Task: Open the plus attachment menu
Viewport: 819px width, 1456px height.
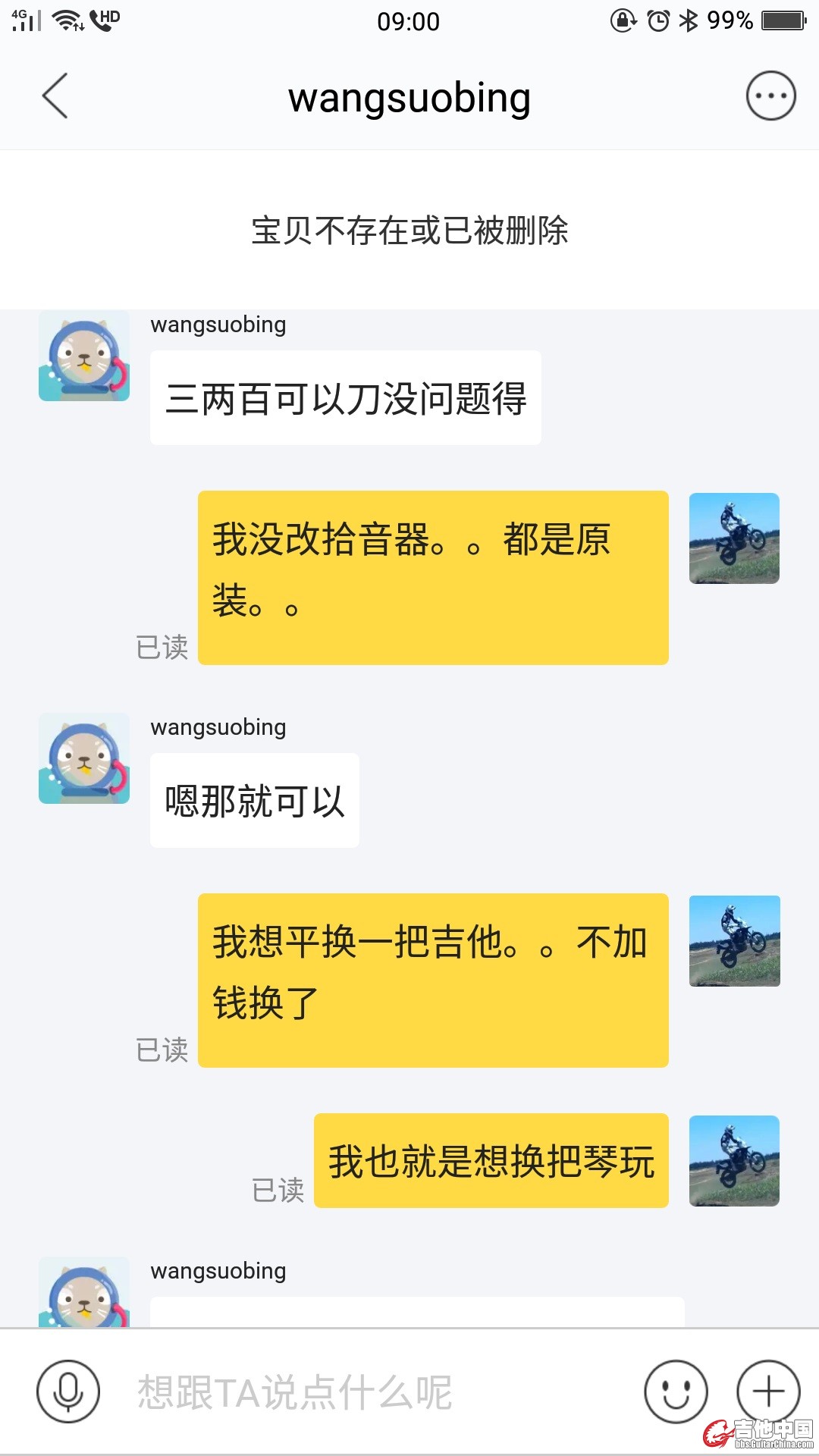Action: coord(768,1392)
